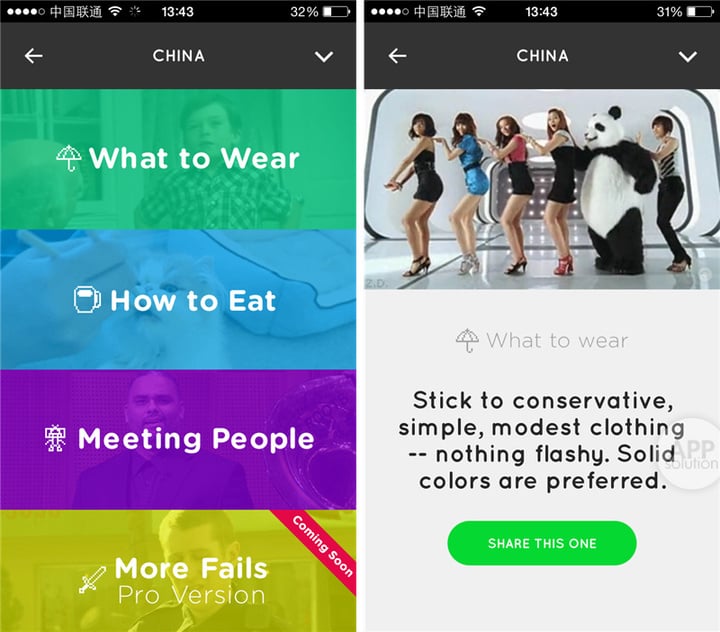The image size is (720, 632).
Task: Tap the More Fails Pro Version tile
Action: (178, 580)
